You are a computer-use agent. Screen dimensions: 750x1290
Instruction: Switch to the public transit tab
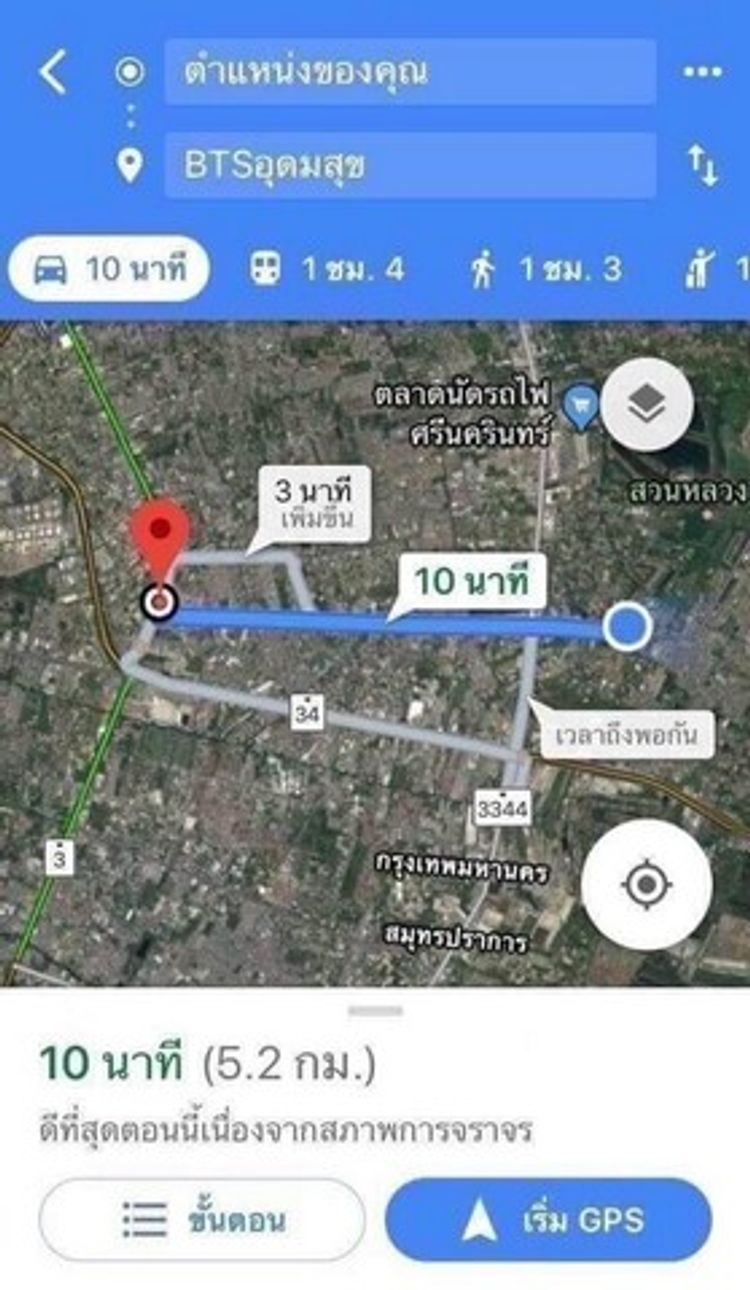pos(327,269)
